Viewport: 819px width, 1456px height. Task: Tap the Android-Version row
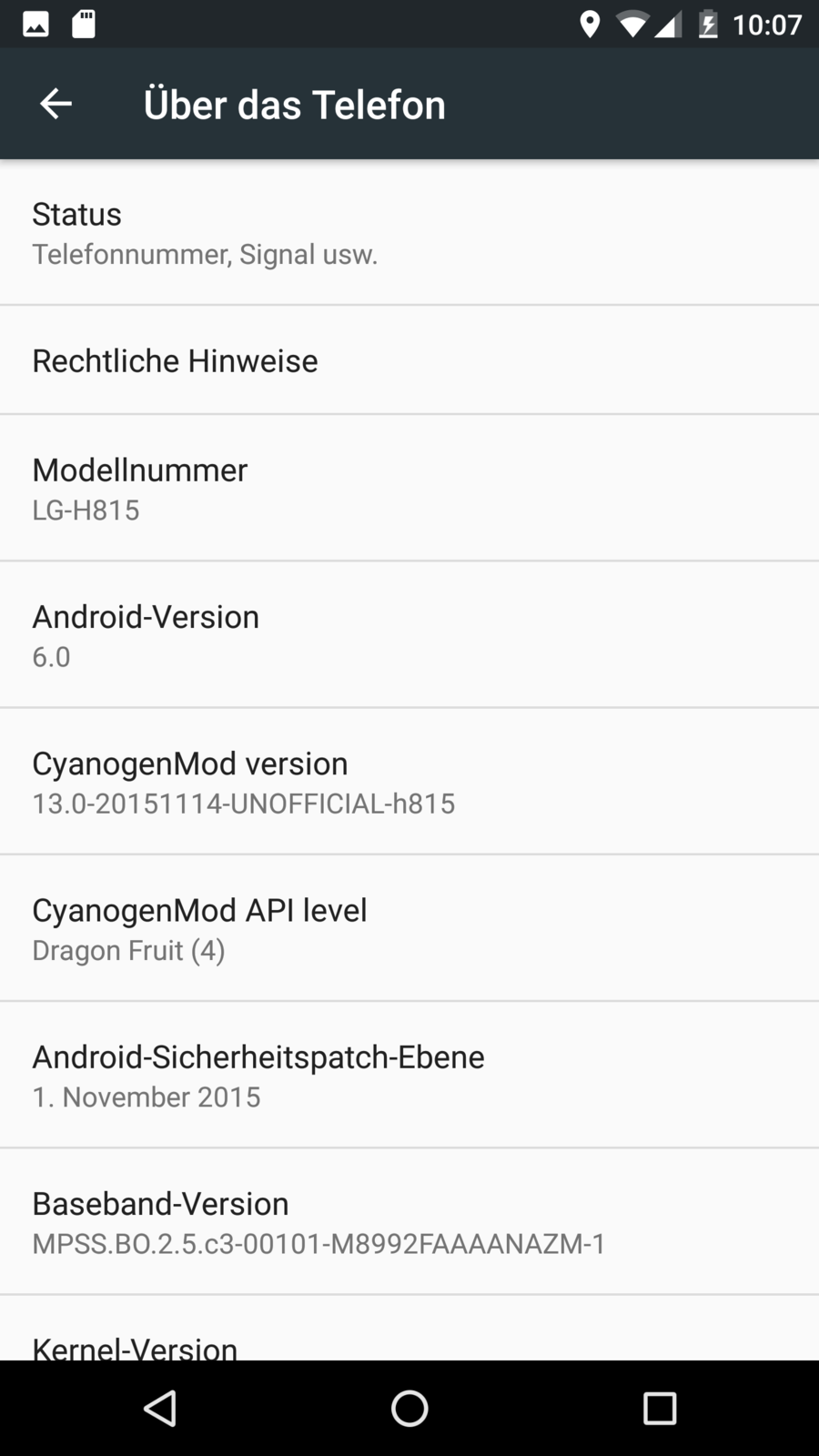[x=409, y=635]
